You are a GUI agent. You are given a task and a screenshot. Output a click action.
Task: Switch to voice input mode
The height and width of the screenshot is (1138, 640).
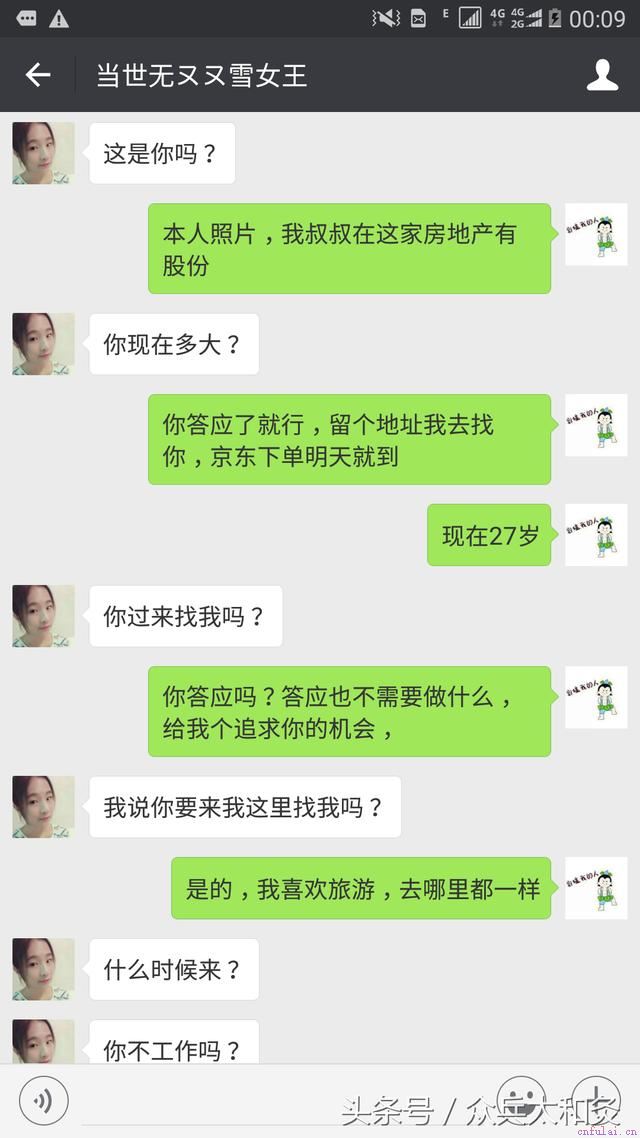click(43, 1101)
